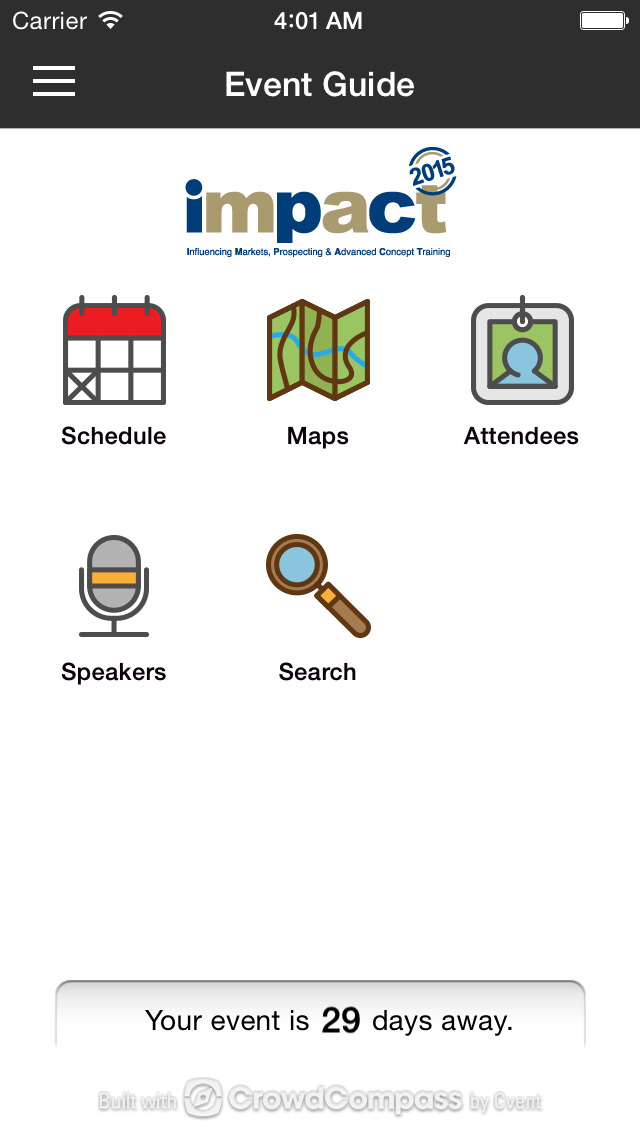The image size is (640, 1136).
Task: Open Maps
Action: pos(318,372)
